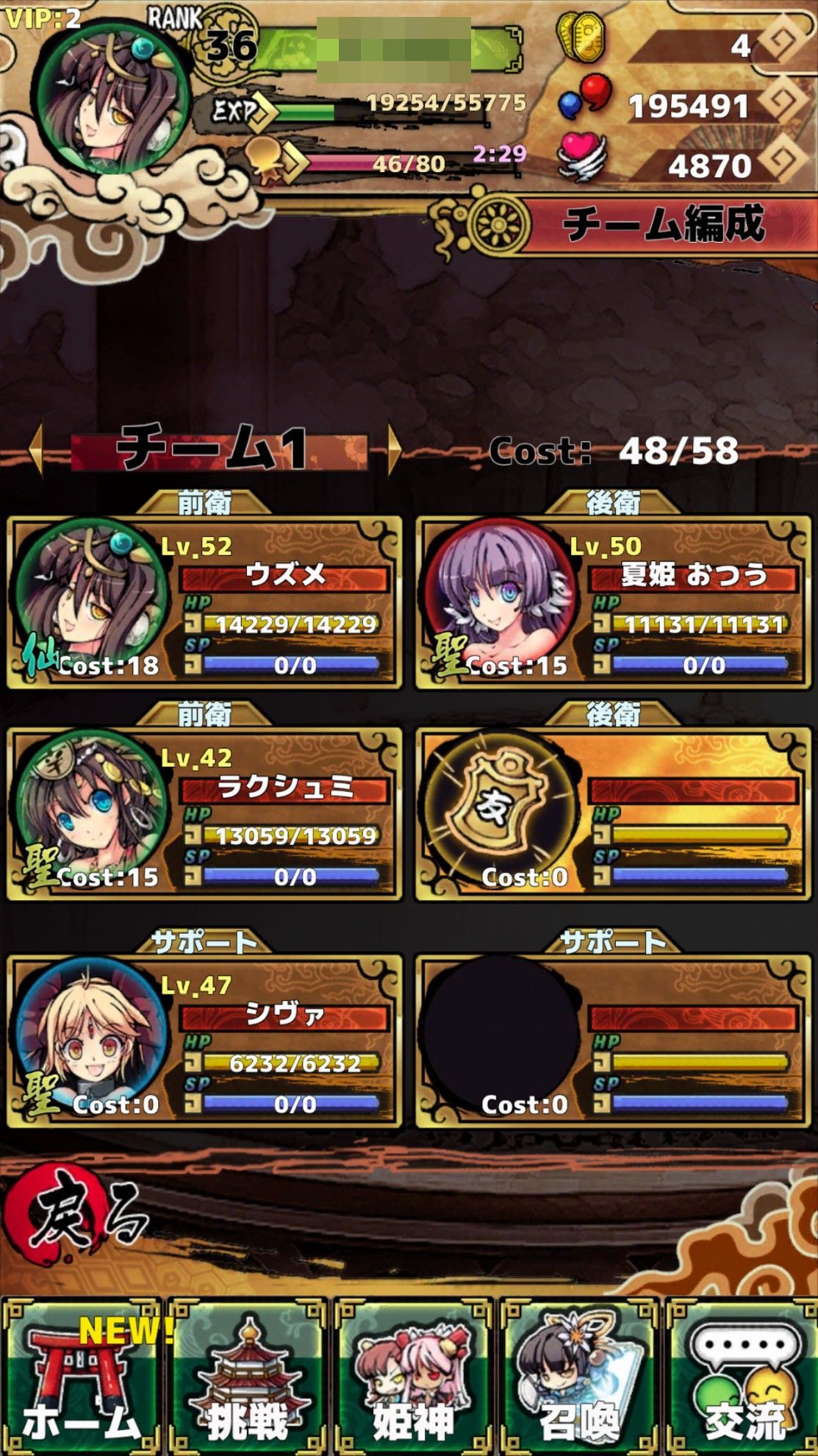Switch to the previous team with left arrow
The height and width of the screenshot is (1456, 818).
(x=37, y=449)
